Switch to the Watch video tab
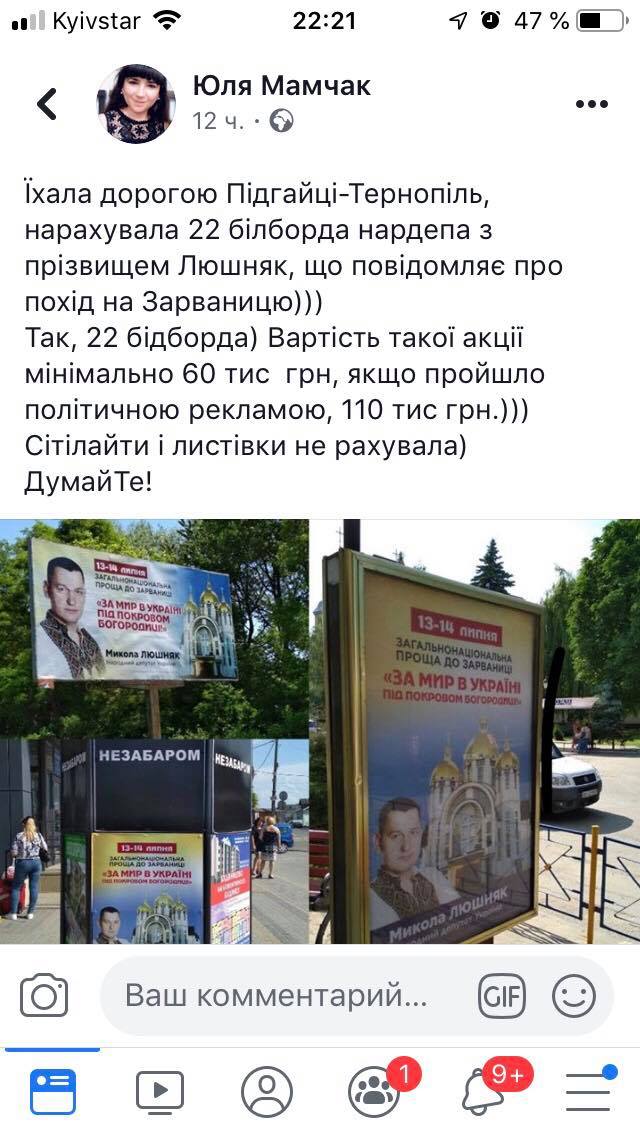 coord(160,1091)
